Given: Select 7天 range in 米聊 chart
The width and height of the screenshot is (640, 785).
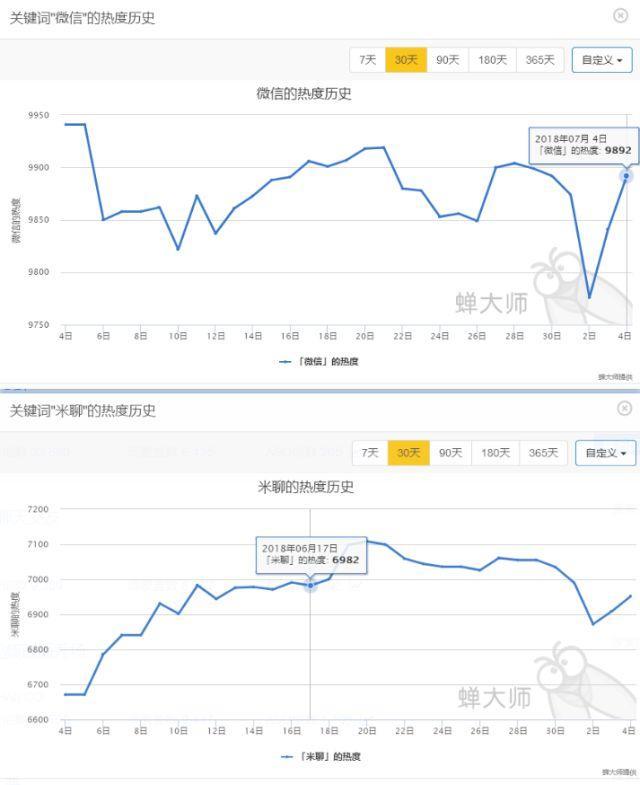Looking at the screenshot, I should [370, 453].
